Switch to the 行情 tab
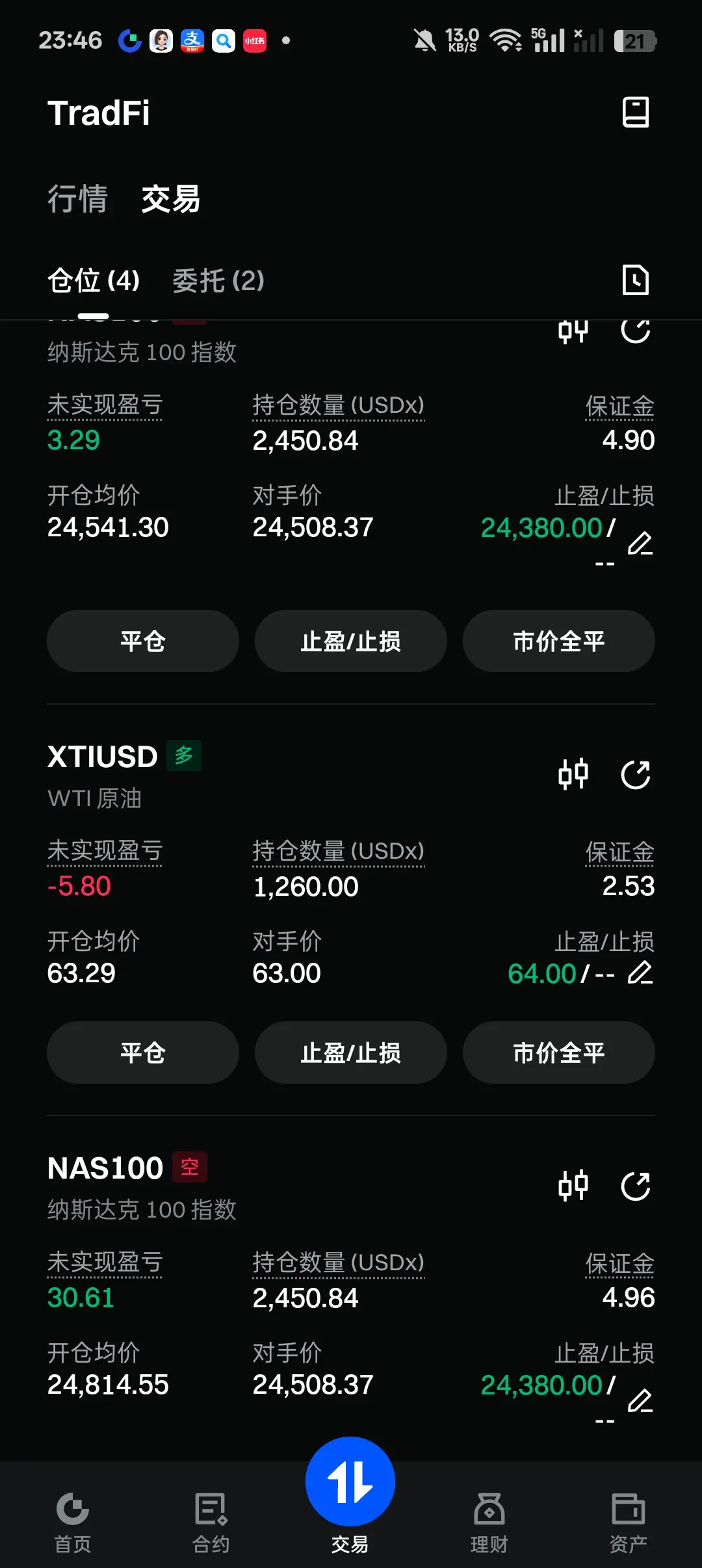This screenshot has width=702, height=1568. (x=77, y=199)
